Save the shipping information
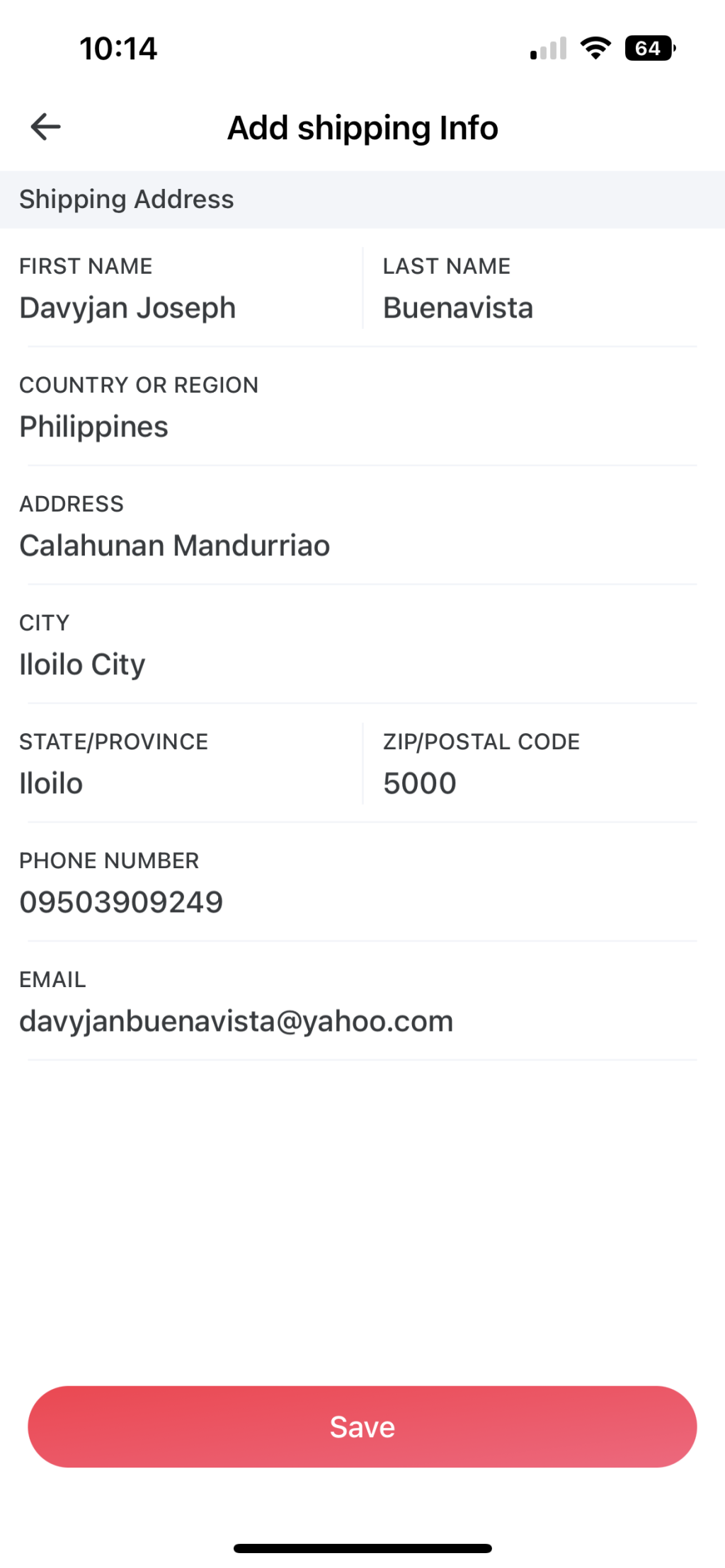The height and width of the screenshot is (1568, 725). [362, 1426]
